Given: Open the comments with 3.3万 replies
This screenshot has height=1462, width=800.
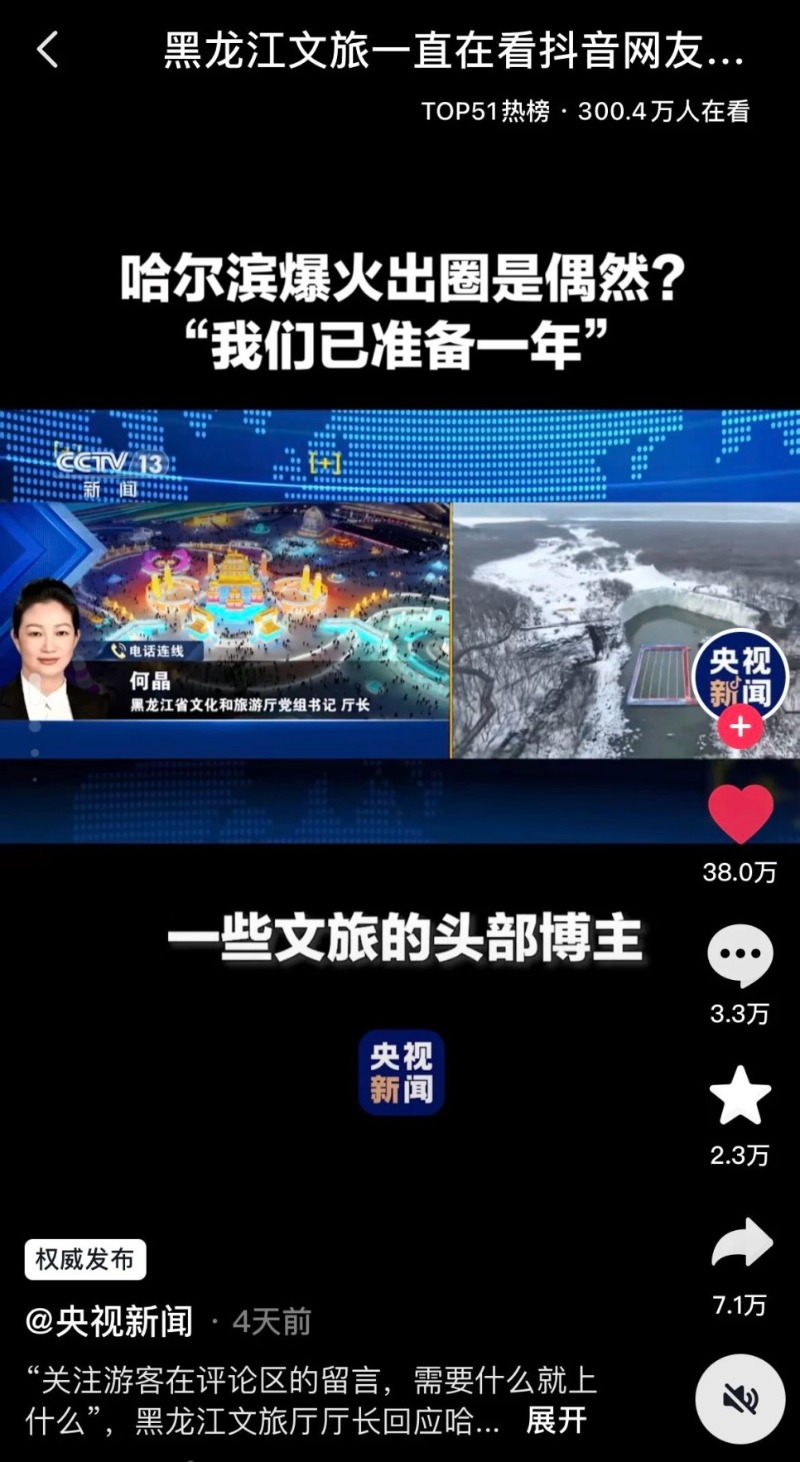Looking at the screenshot, I should tap(740, 957).
